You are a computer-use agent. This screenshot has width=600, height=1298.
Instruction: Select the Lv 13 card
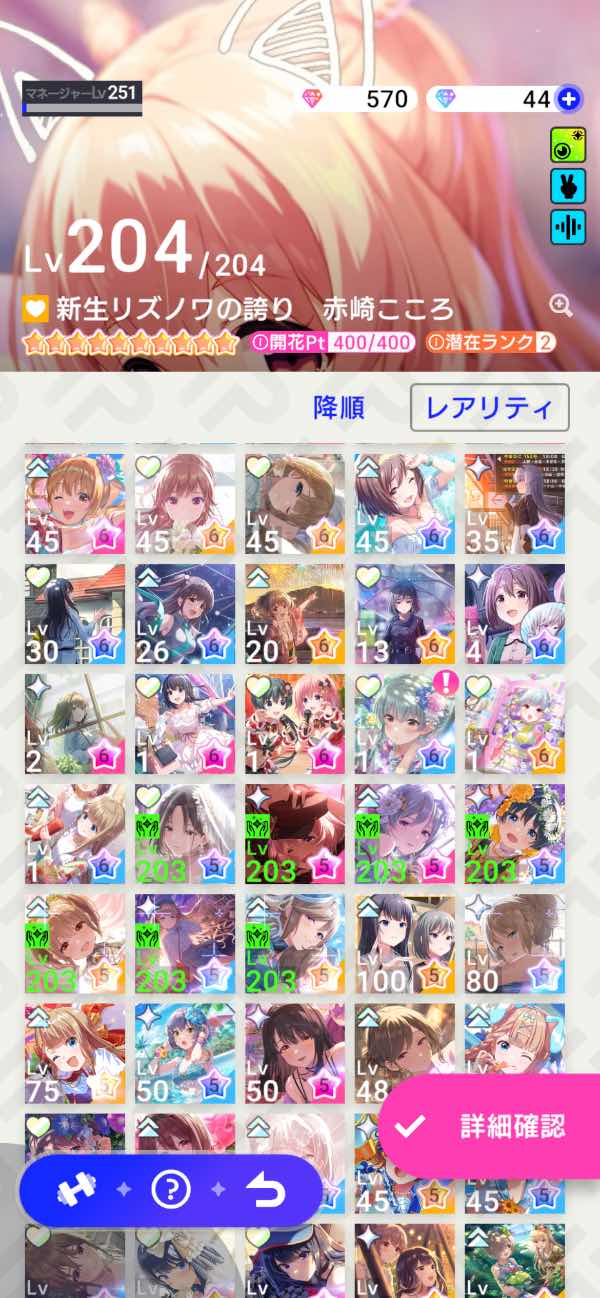coord(404,614)
